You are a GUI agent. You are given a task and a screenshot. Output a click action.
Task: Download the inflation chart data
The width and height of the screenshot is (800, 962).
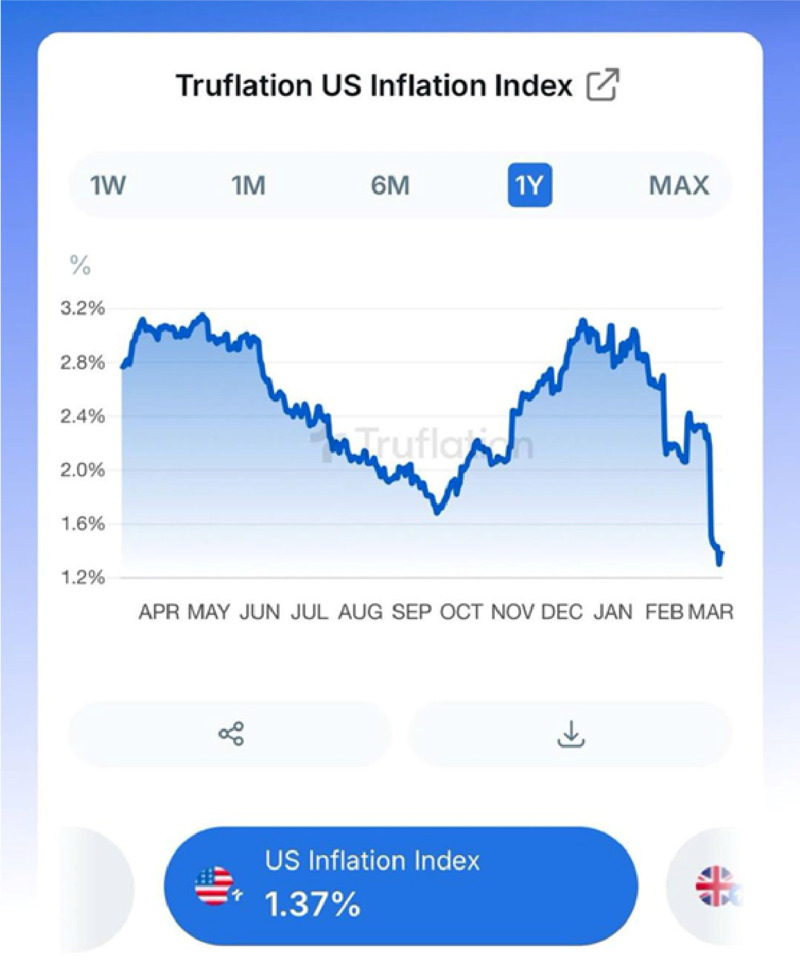coord(570,735)
